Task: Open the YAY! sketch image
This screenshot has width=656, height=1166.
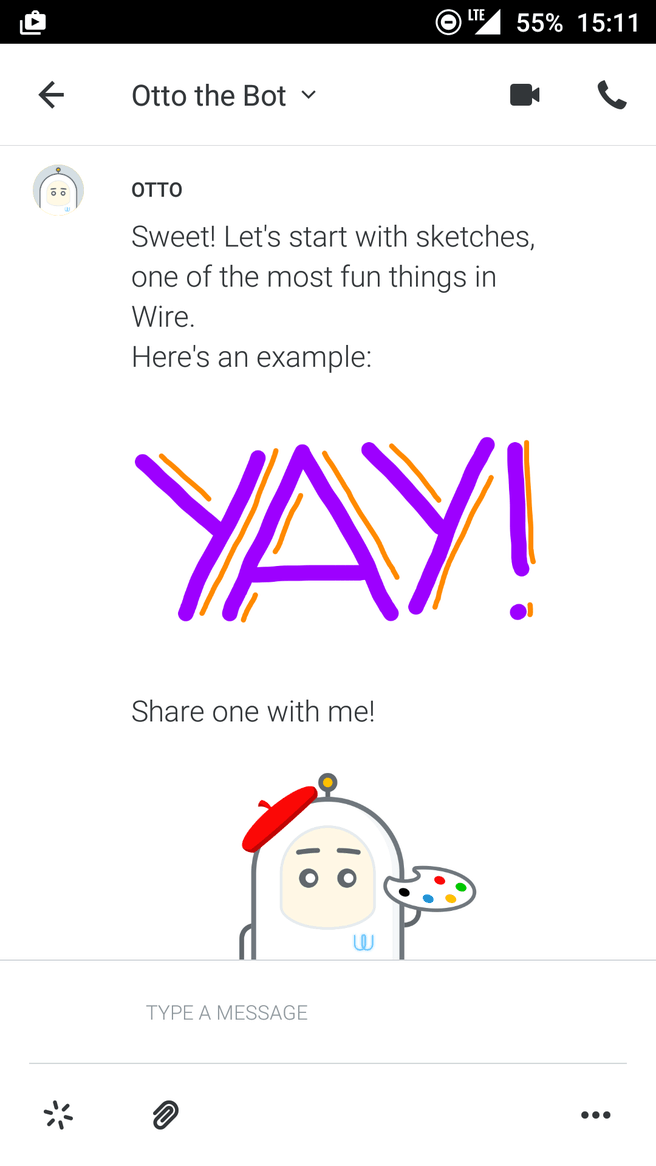Action: (x=334, y=530)
